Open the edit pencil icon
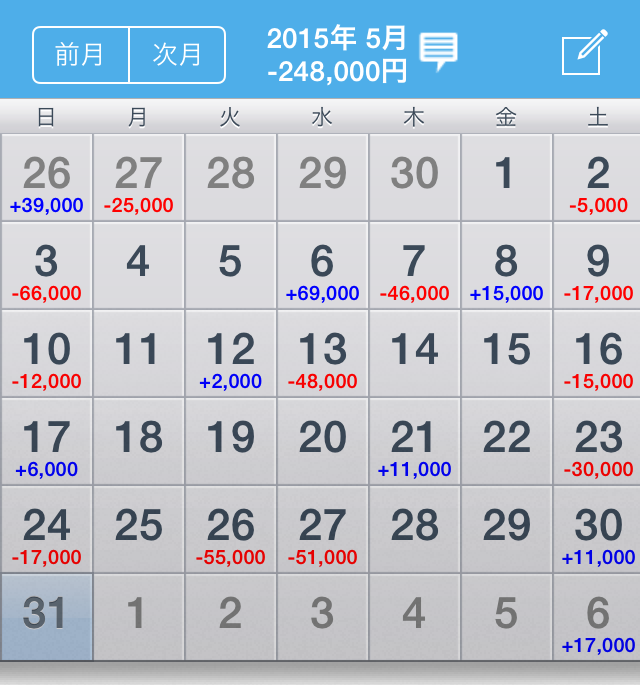The height and width of the screenshot is (685, 640). click(584, 52)
